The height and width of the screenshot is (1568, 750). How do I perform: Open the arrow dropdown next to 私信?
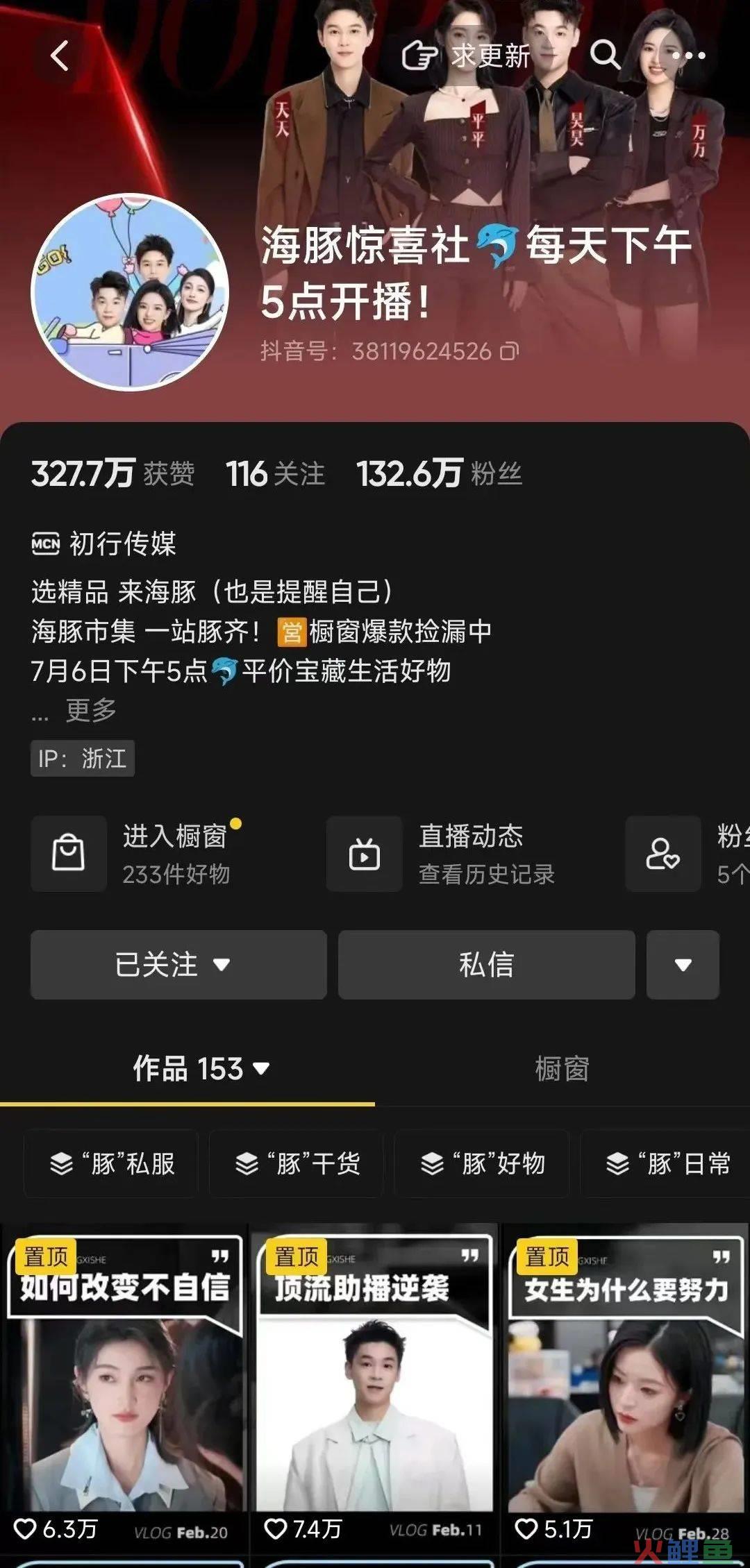click(682, 966)
